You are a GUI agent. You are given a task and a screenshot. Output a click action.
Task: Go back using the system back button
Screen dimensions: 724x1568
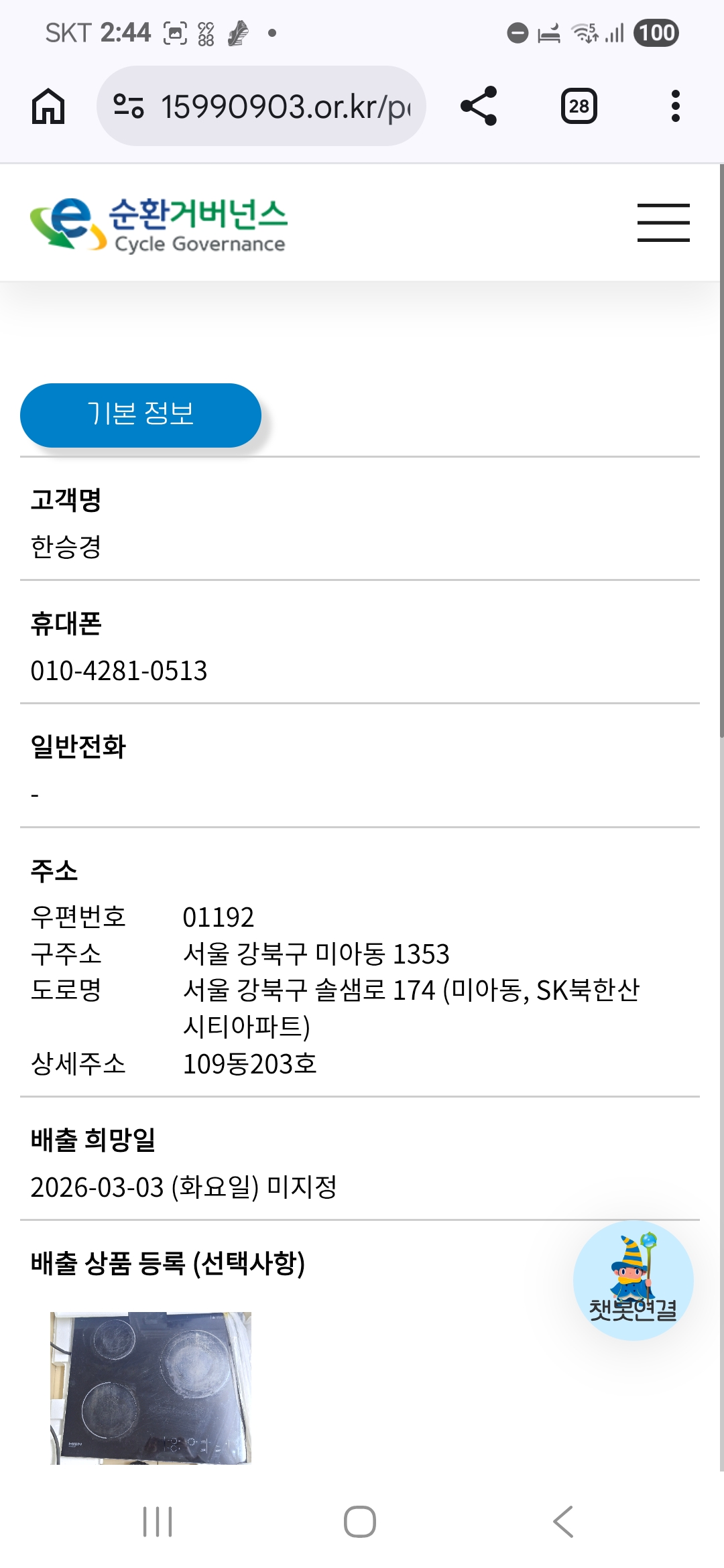click(563, 1522)
